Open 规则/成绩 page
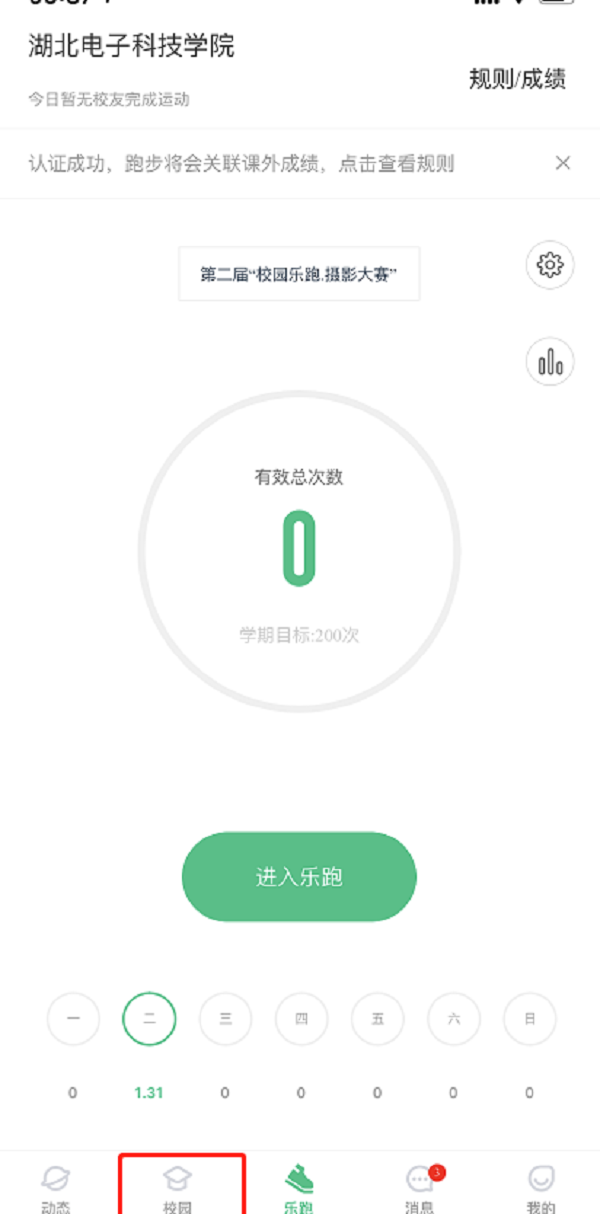 click(517, 80)
